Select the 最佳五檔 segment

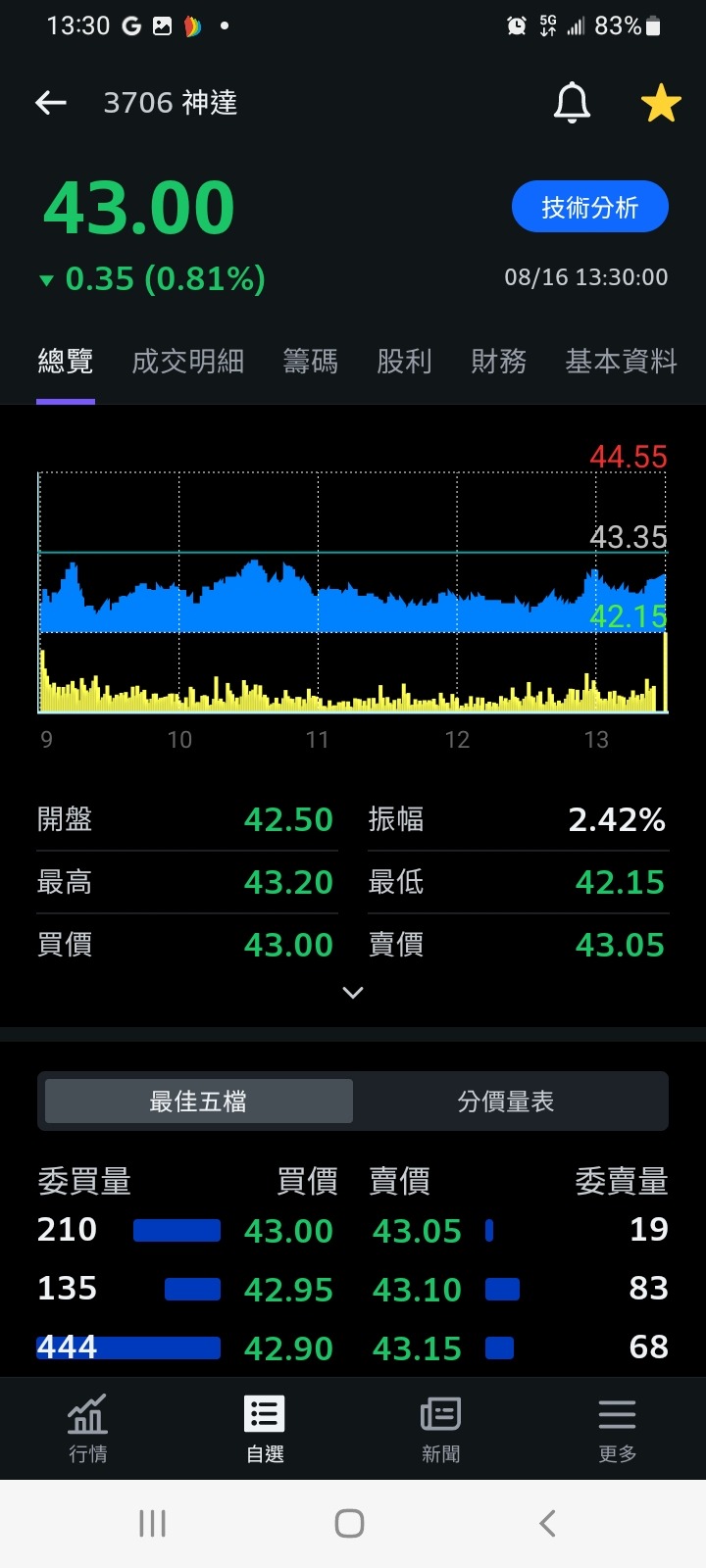(197, 1102)
